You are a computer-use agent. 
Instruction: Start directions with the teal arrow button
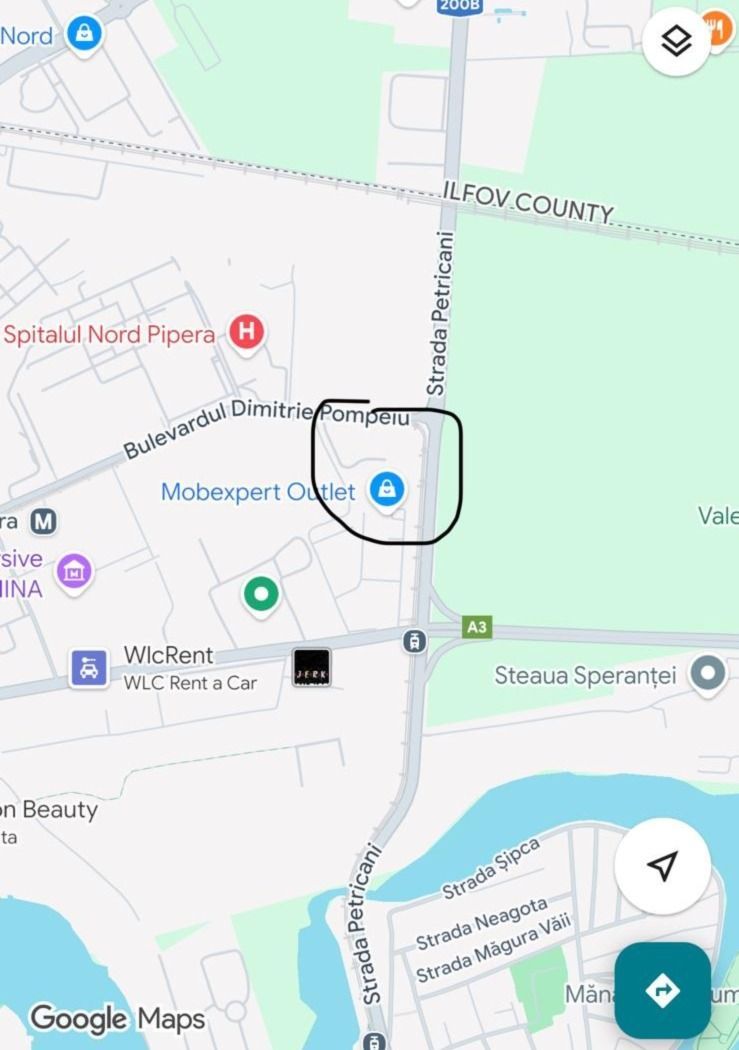[662, 990]
